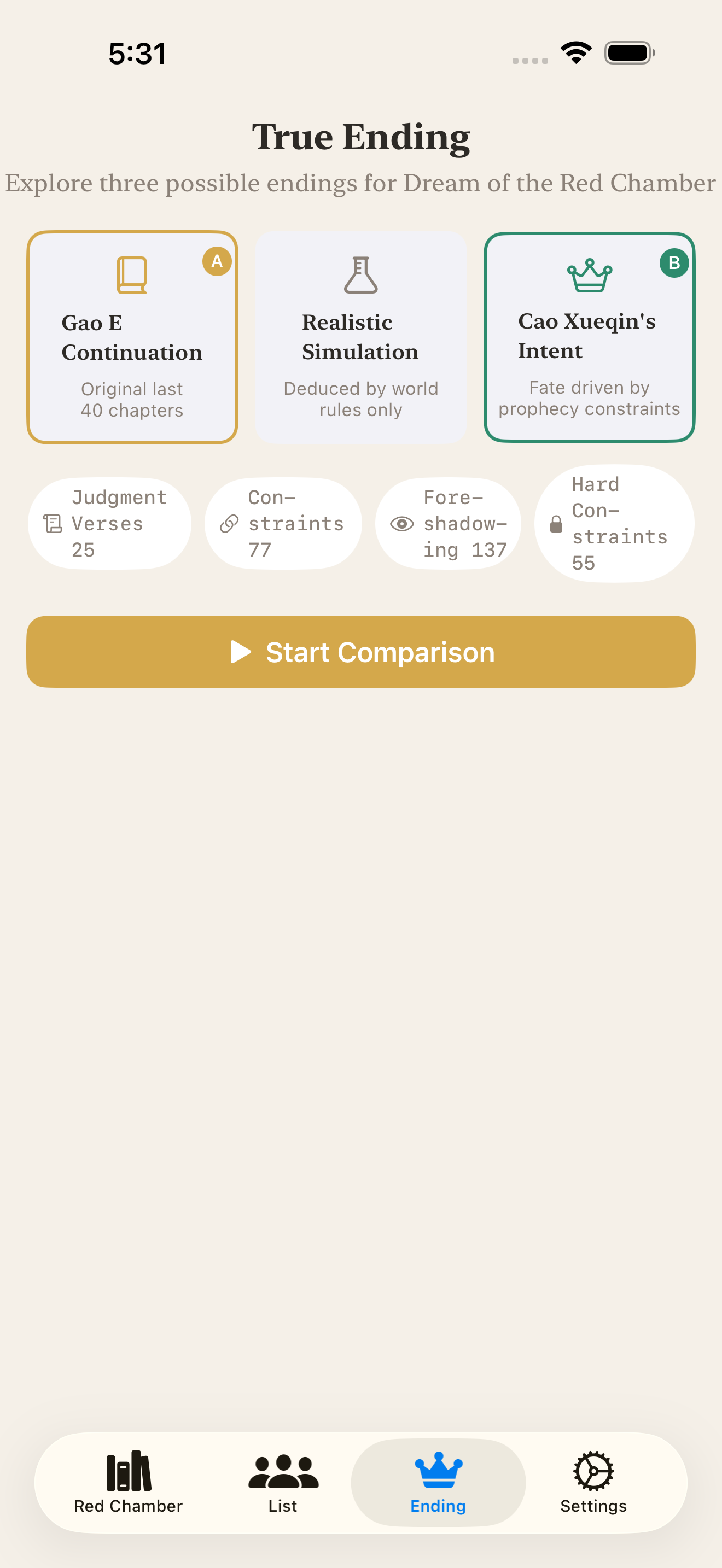Viewport: 722px width, 1568px height.
Task: Tap the Constraints 77 chip
Action: click(x=283, y=523)
